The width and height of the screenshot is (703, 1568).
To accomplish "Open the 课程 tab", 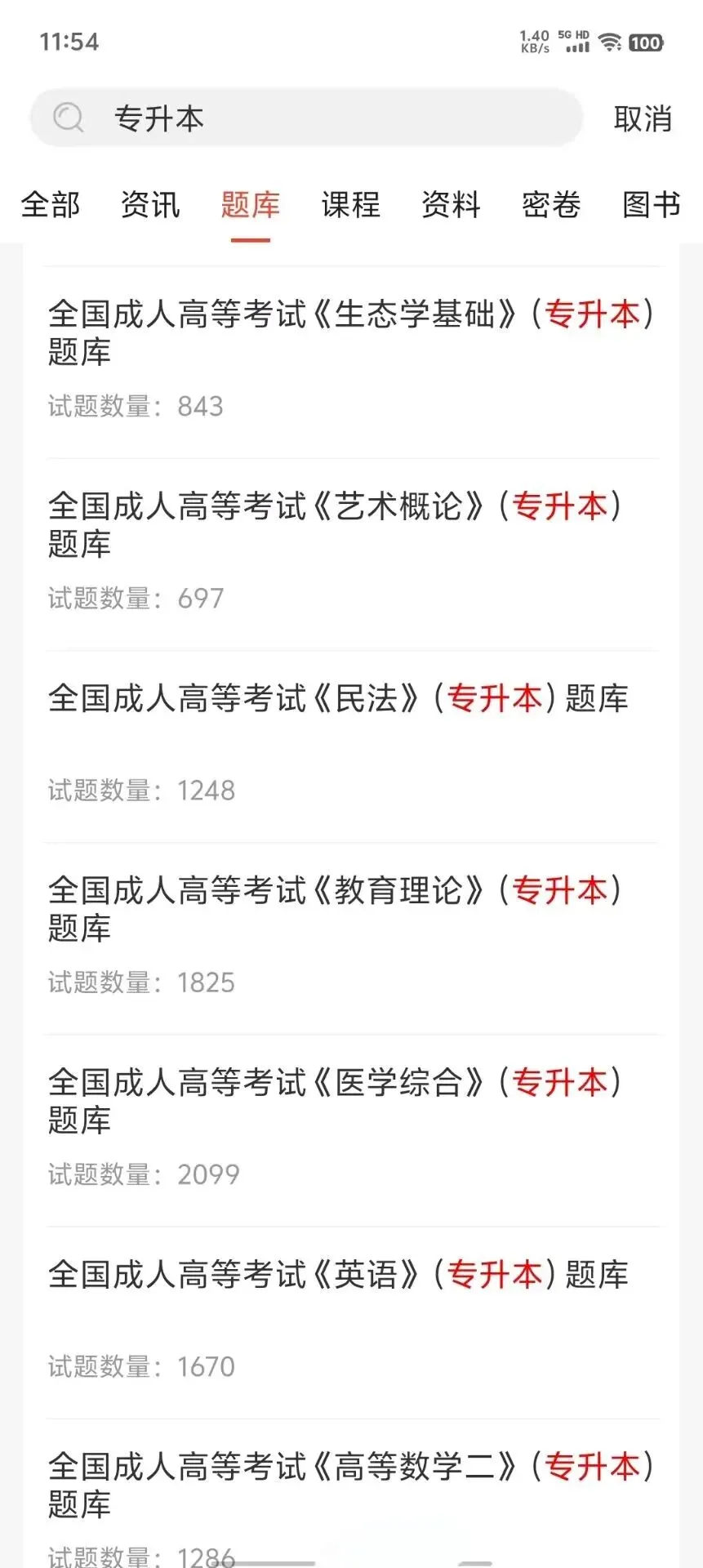I will pyautogui.click(x=351, y=204).
